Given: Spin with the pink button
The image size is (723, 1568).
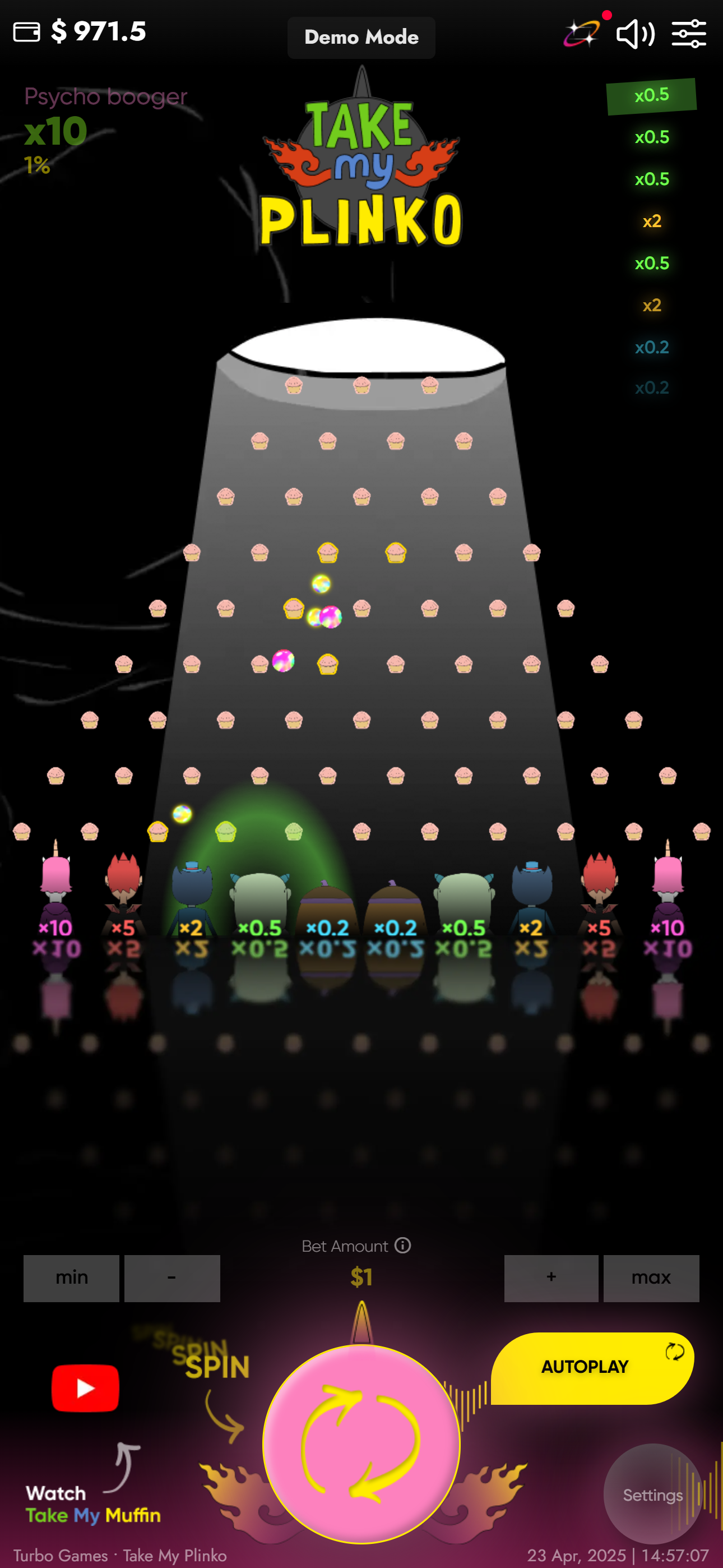Looking at the screenshot, I should (361, 1443).
